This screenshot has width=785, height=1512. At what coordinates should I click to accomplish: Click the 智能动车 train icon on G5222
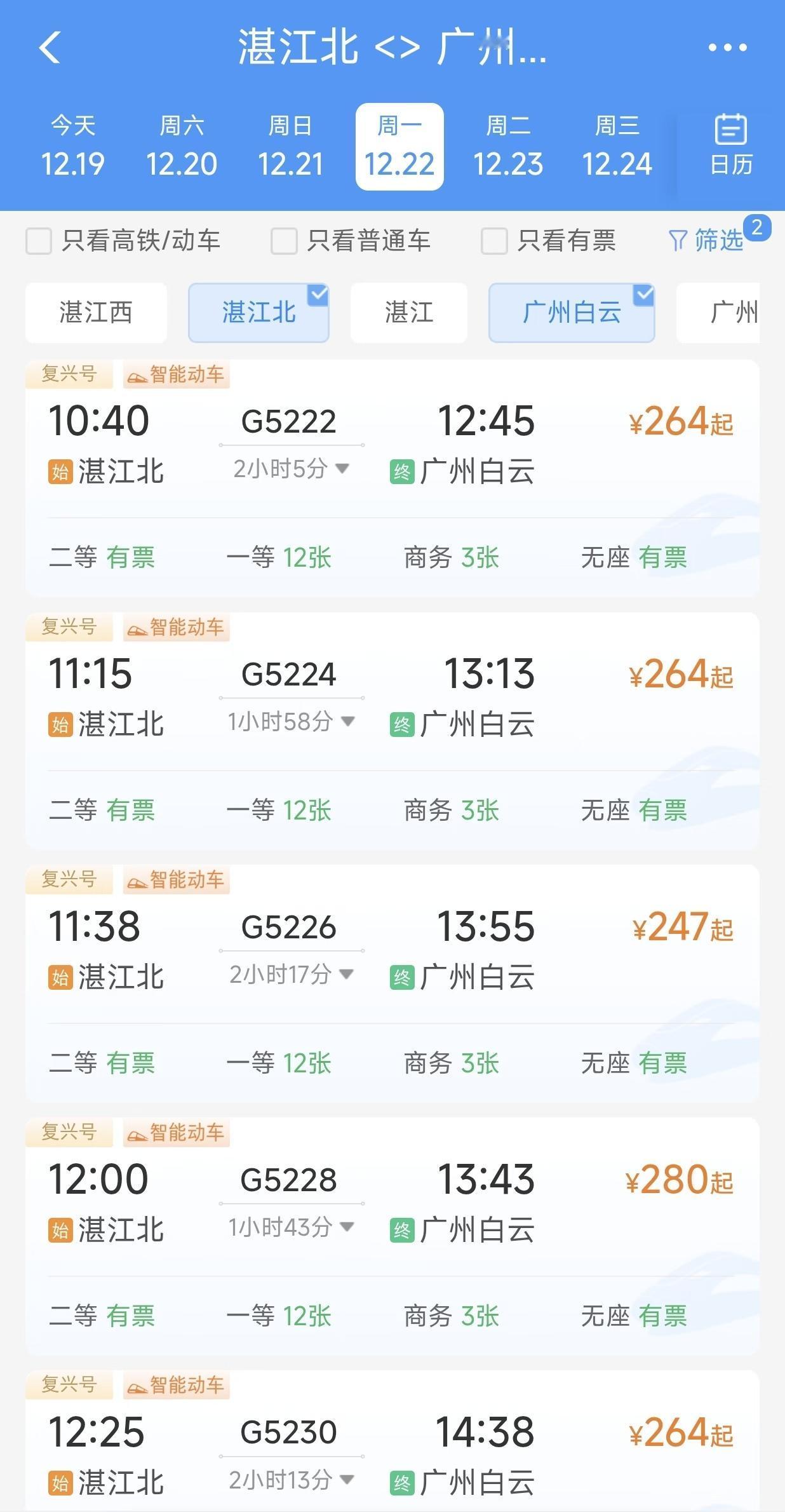click(135, 375)
